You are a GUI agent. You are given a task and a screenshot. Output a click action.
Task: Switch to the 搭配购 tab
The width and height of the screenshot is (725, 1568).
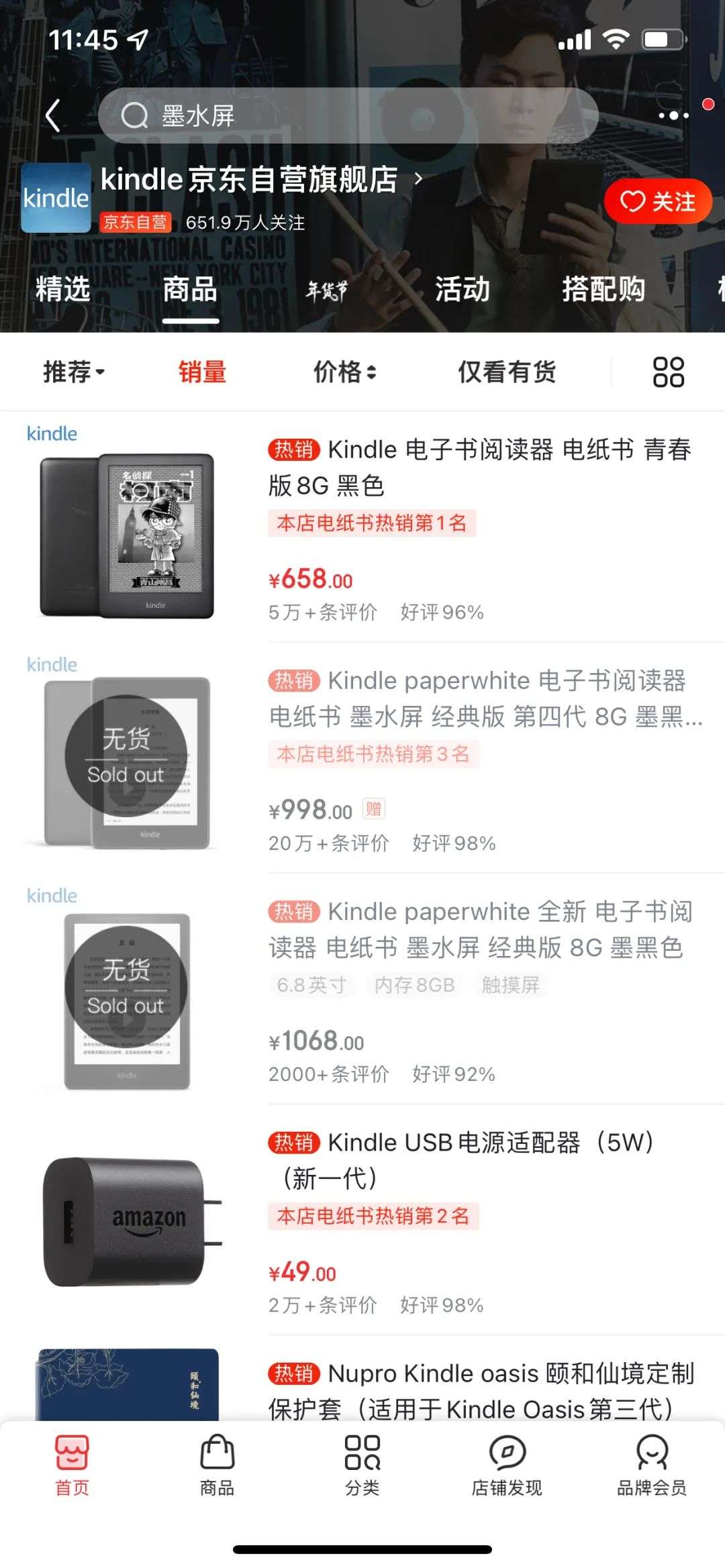coord(603,290)
